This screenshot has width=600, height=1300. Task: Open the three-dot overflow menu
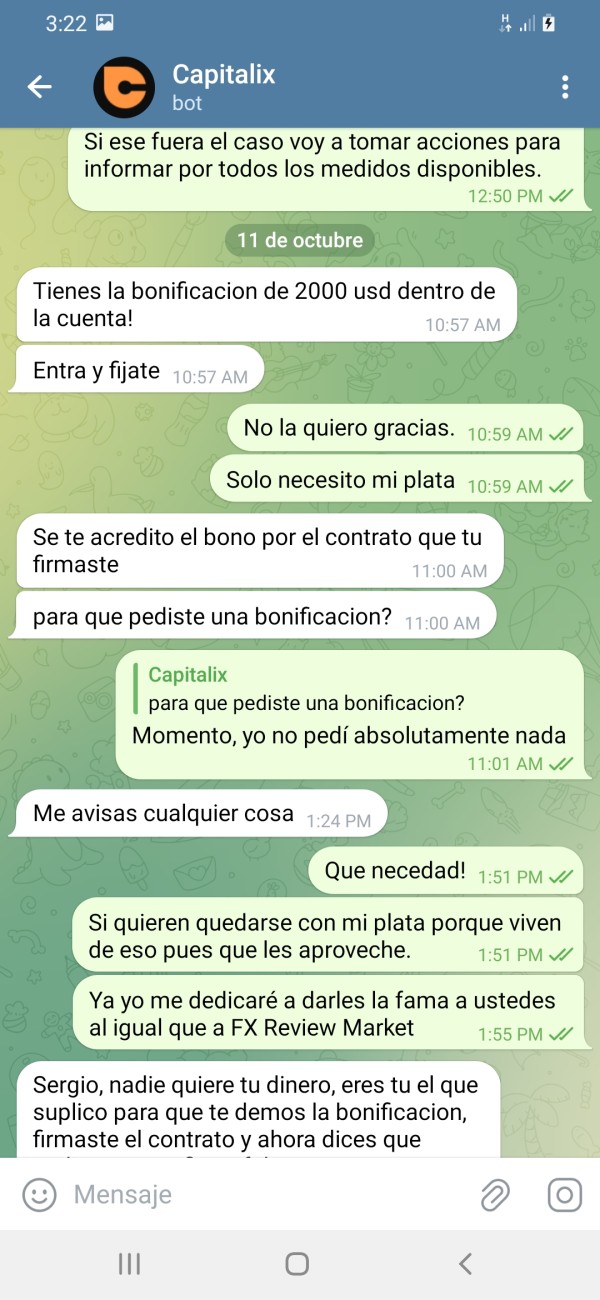(x=565, y=87)
